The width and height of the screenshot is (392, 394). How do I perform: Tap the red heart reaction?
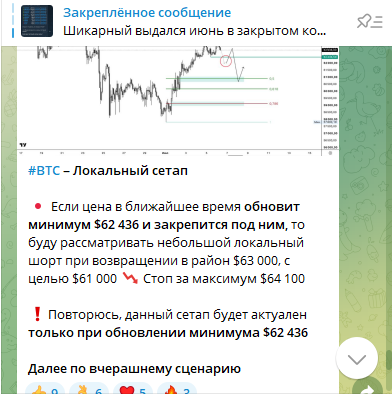[x=133, y=389]
